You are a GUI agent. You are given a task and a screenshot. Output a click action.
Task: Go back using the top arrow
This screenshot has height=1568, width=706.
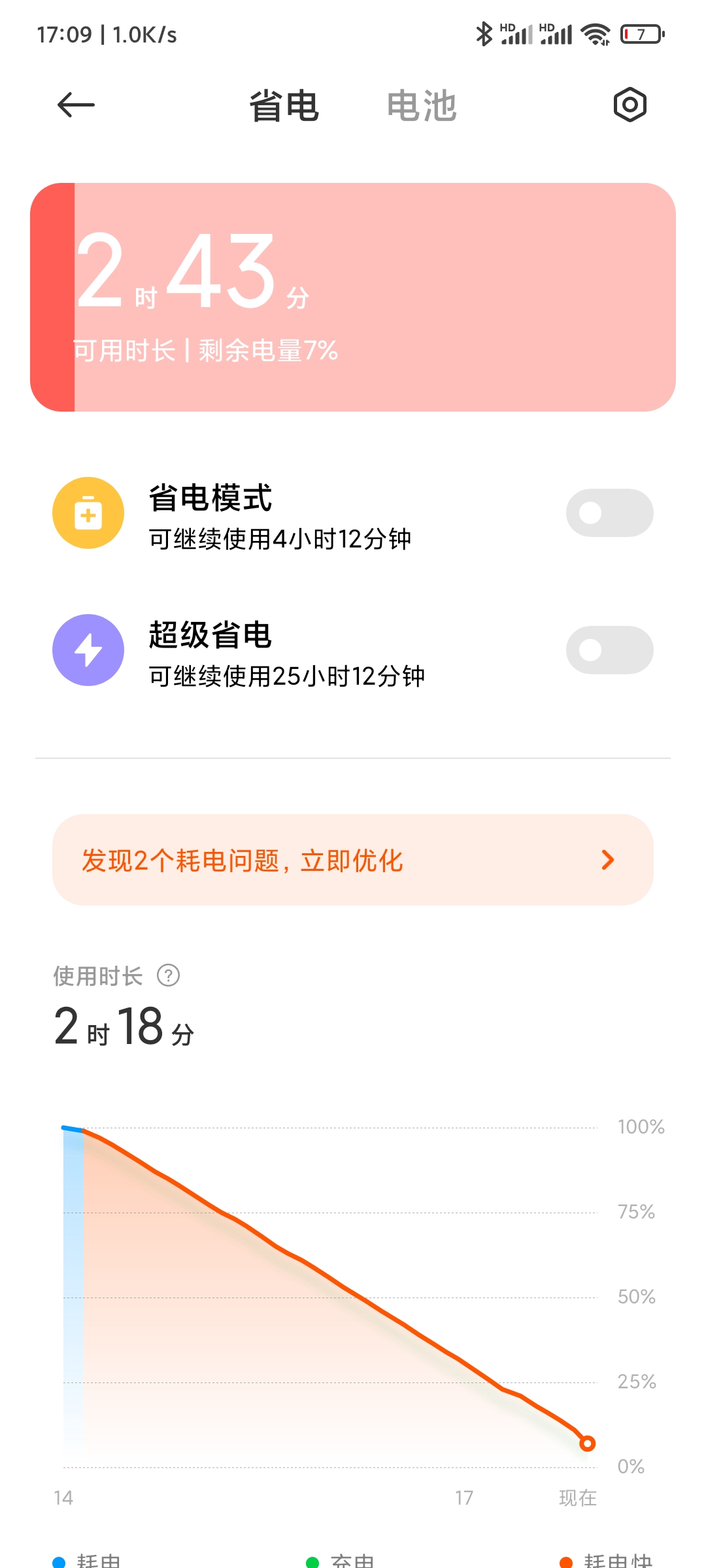[x=76, y=105]
